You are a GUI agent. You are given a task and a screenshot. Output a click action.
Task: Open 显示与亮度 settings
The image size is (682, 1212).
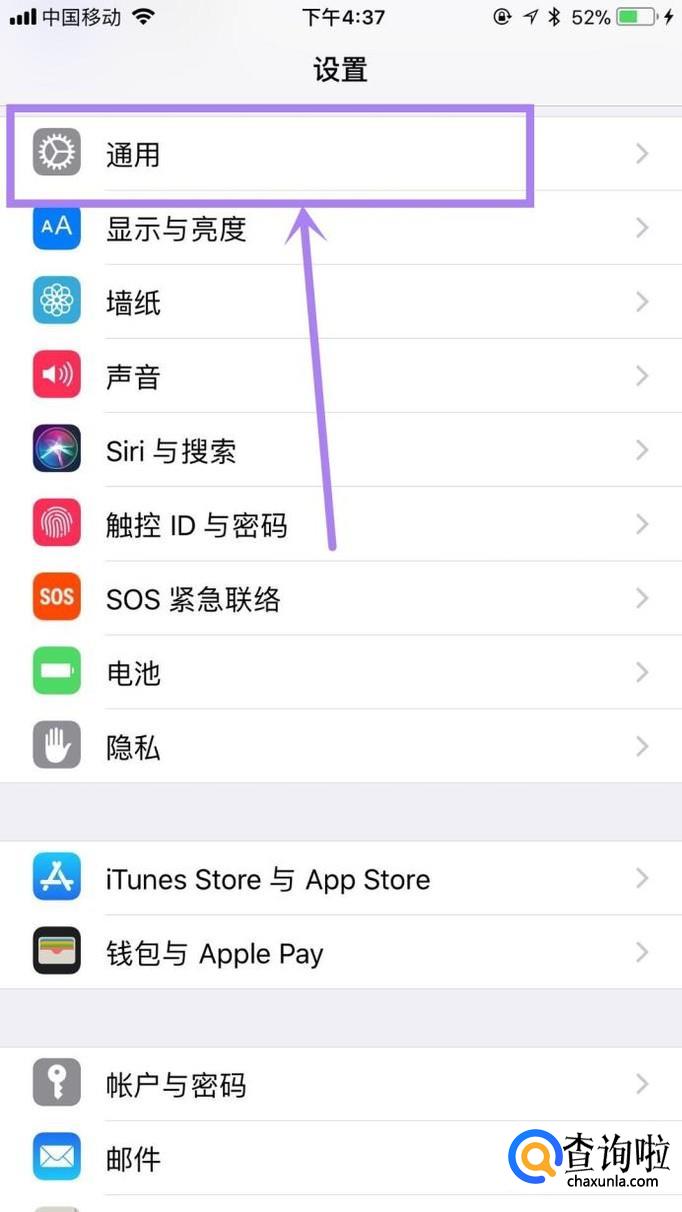[x=341, y=228]
